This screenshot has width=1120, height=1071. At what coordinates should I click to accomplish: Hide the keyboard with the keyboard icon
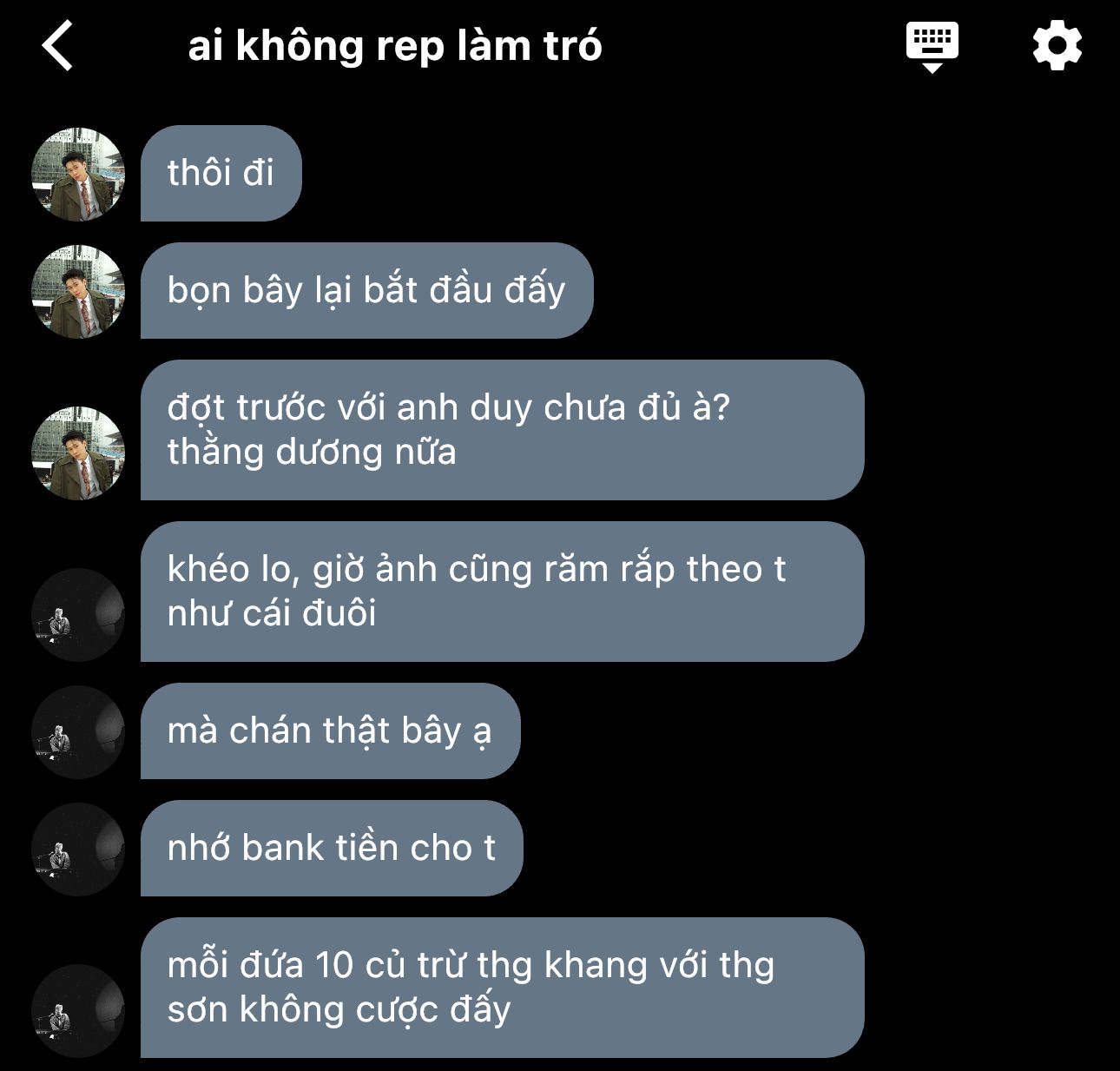click(932, 47)
